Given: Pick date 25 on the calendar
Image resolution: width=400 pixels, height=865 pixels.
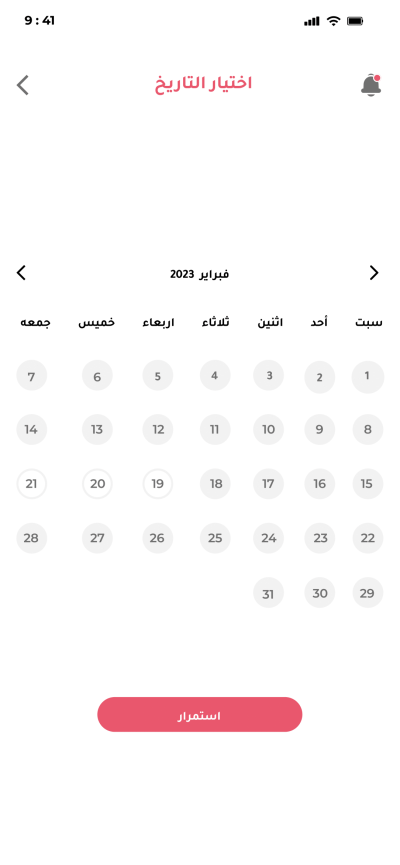Looking at the screenshot, I should point(215,538).
